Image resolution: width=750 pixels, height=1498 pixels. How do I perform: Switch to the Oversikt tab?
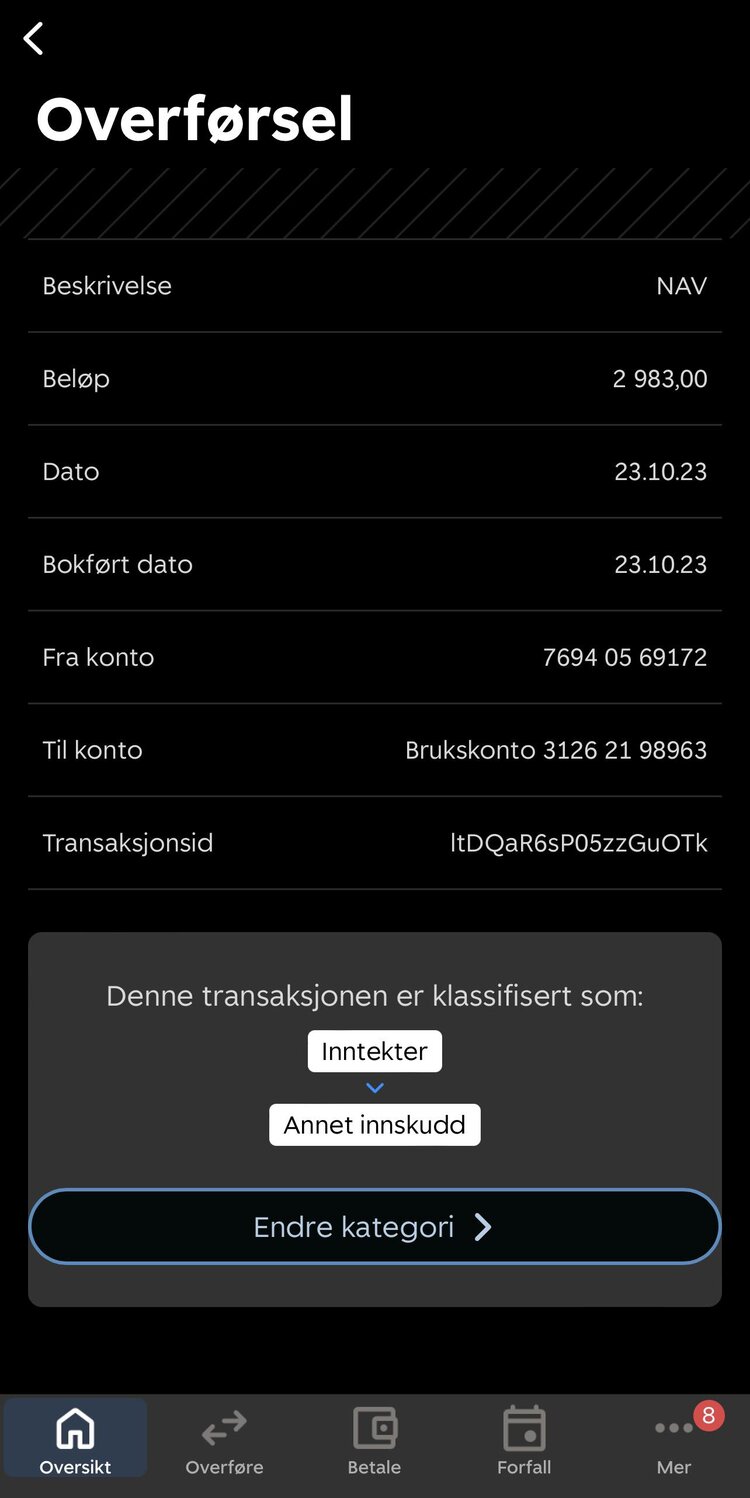[75, 1438]
